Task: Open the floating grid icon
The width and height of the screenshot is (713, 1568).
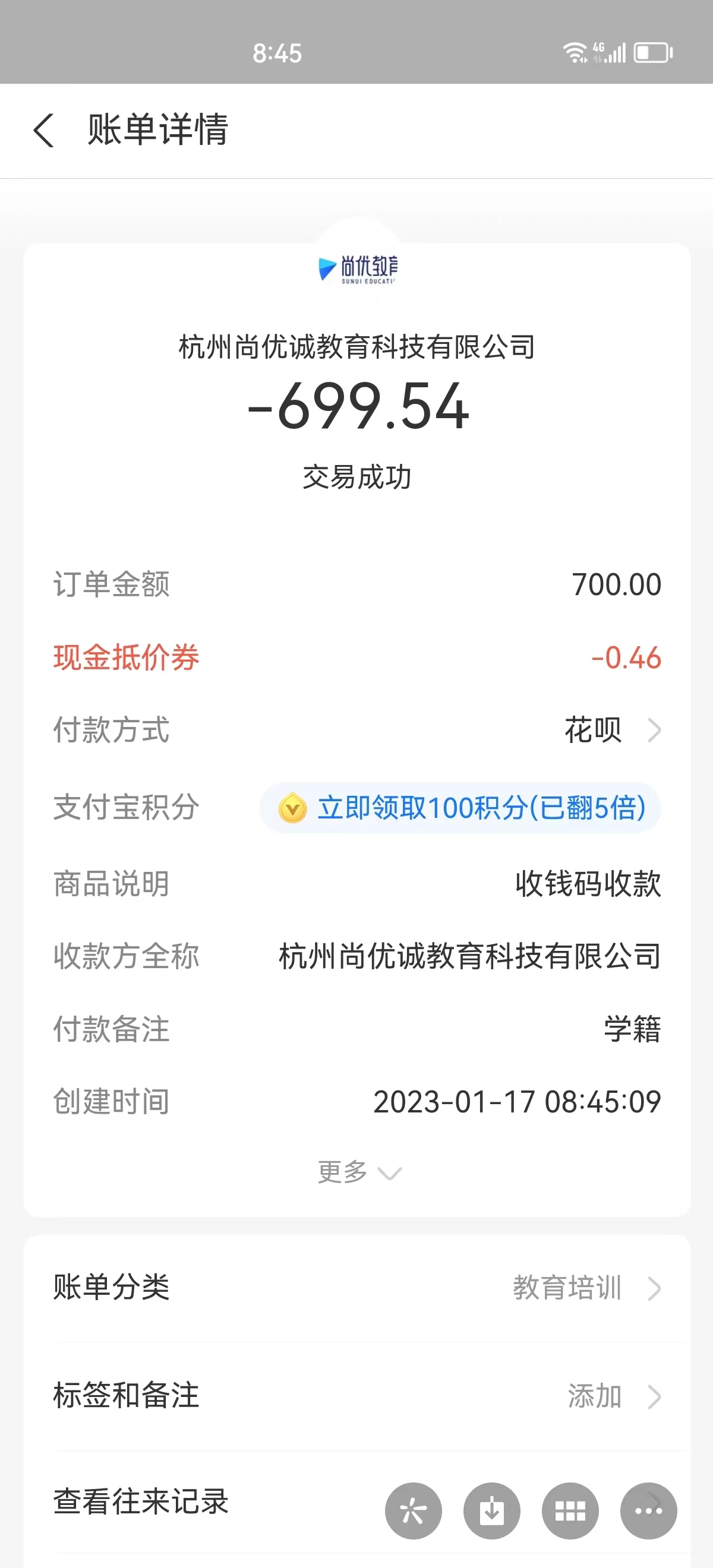Action: point(570,1511)
